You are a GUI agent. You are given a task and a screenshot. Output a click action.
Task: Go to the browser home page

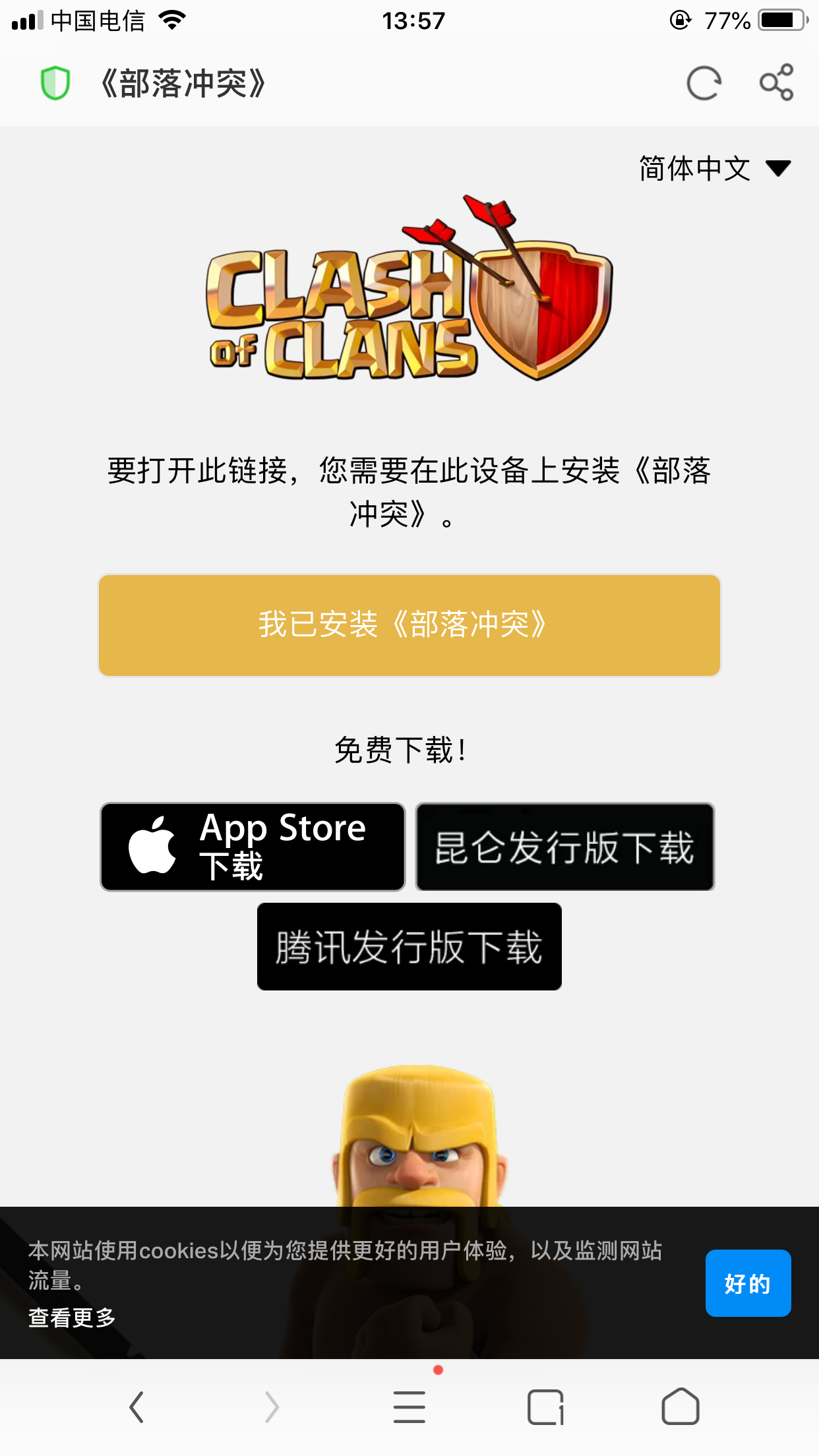click(680, 1407)
